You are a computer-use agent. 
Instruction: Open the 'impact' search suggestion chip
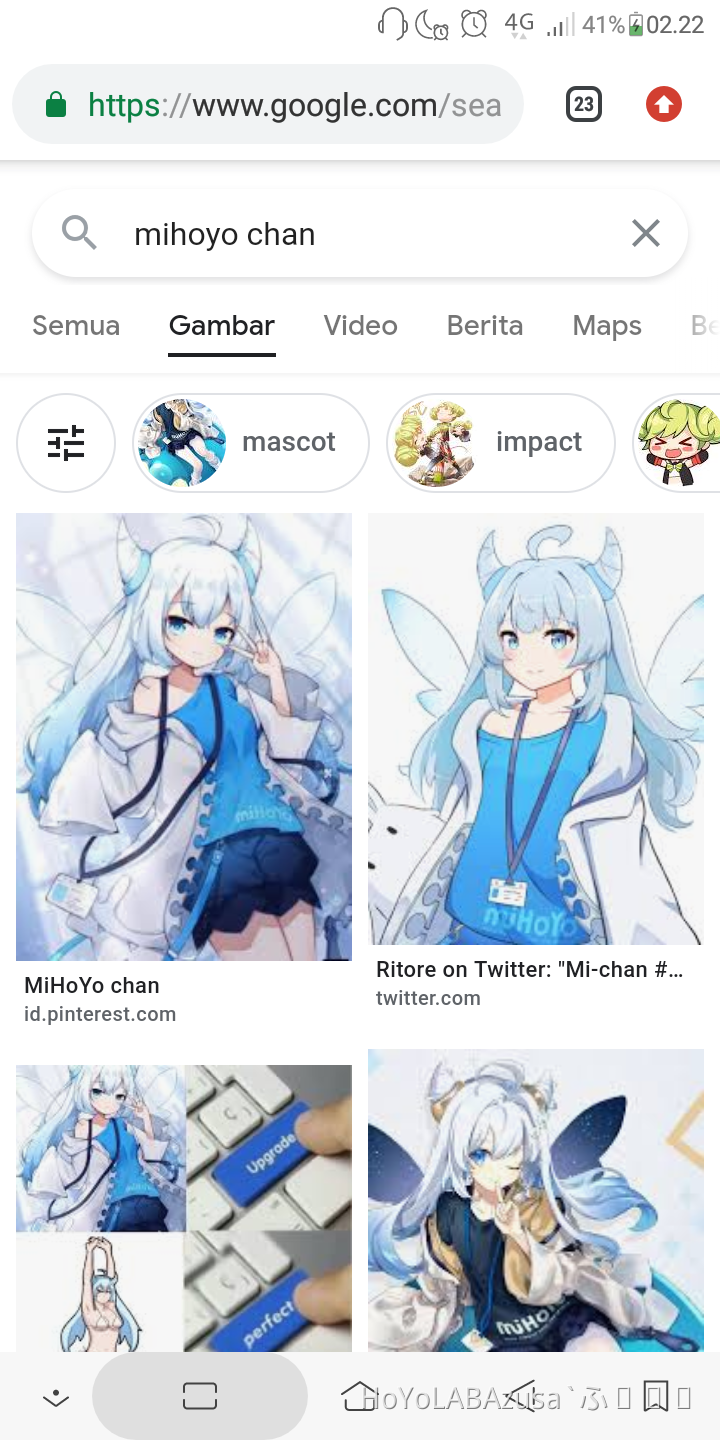(x=500, y=443)
